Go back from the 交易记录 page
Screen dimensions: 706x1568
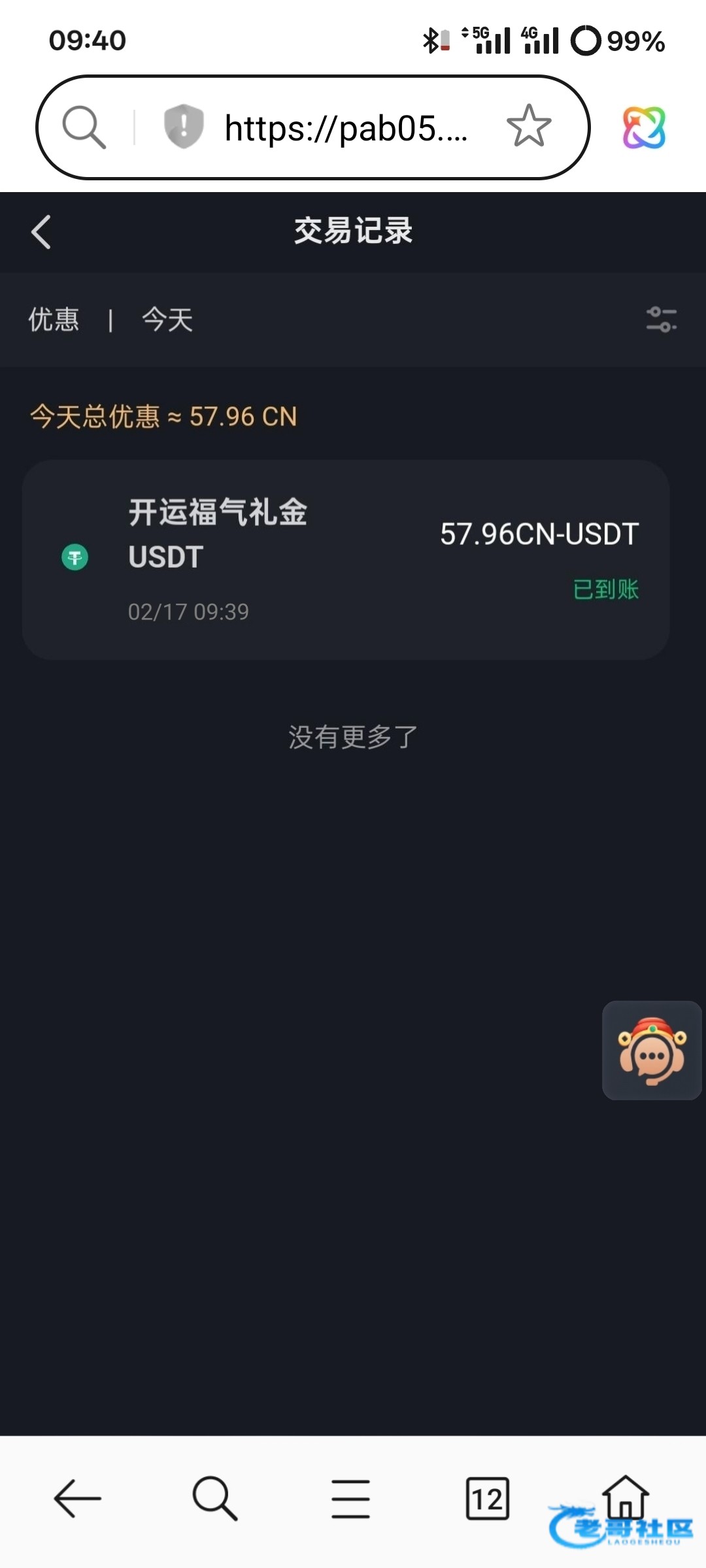pos(41,232)
